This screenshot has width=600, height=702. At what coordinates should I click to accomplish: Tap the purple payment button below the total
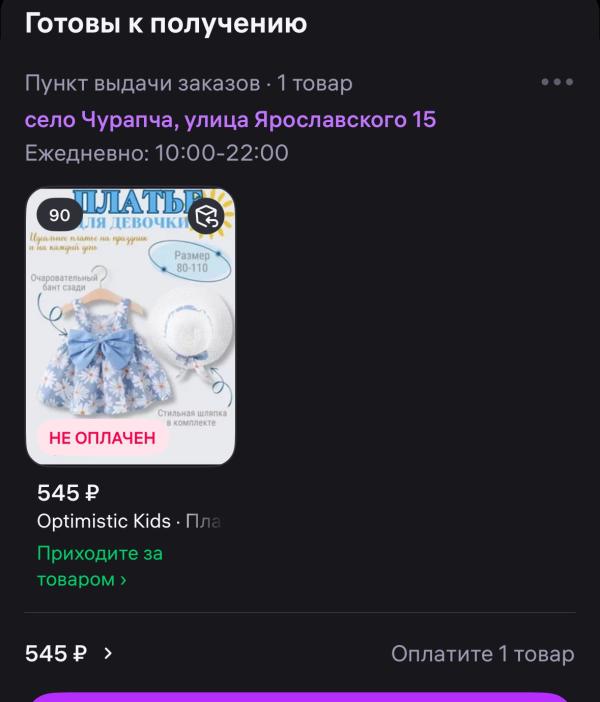(300, 696)
